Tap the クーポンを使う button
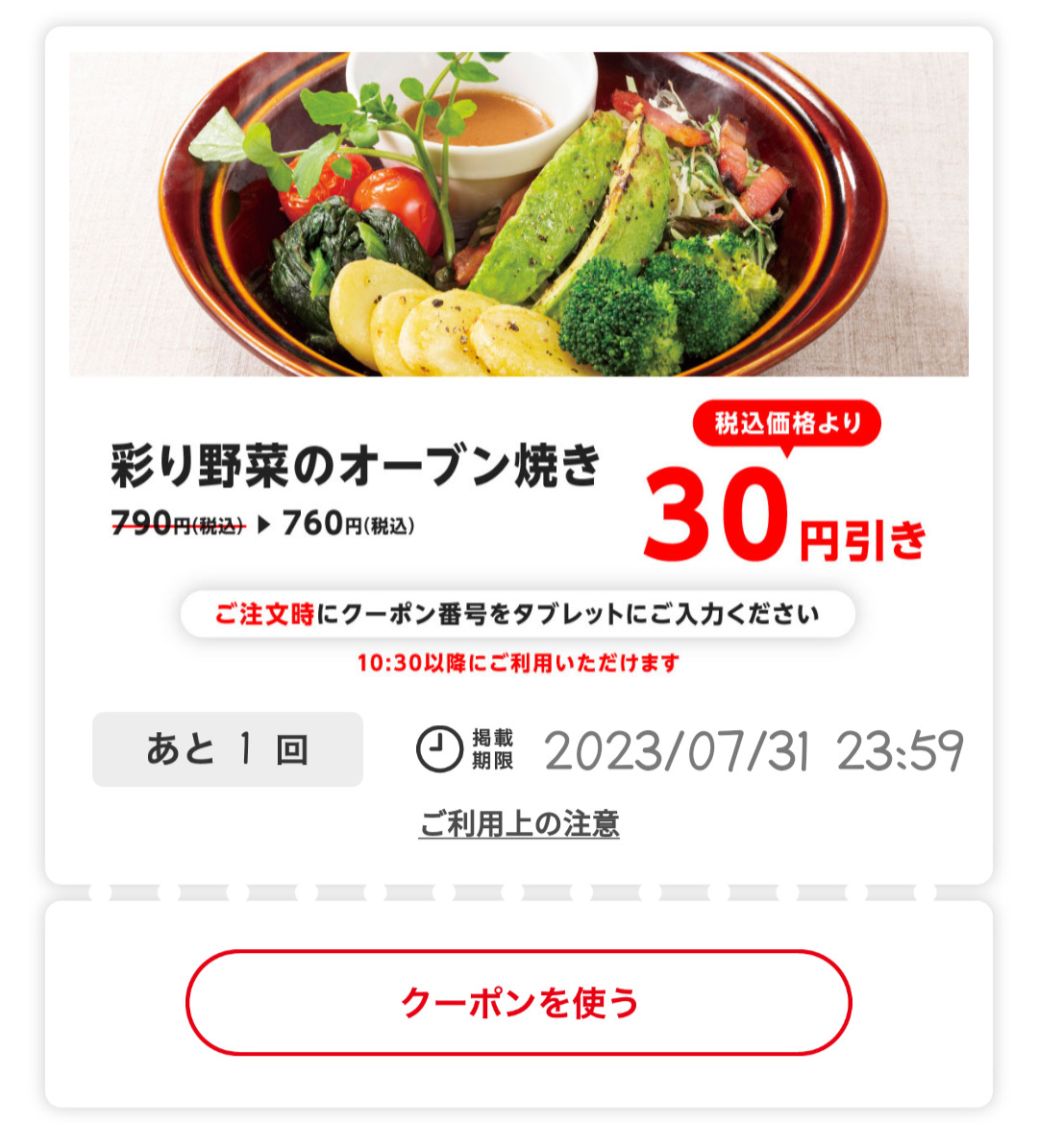The image size is (1038, 1148). 519,1002
